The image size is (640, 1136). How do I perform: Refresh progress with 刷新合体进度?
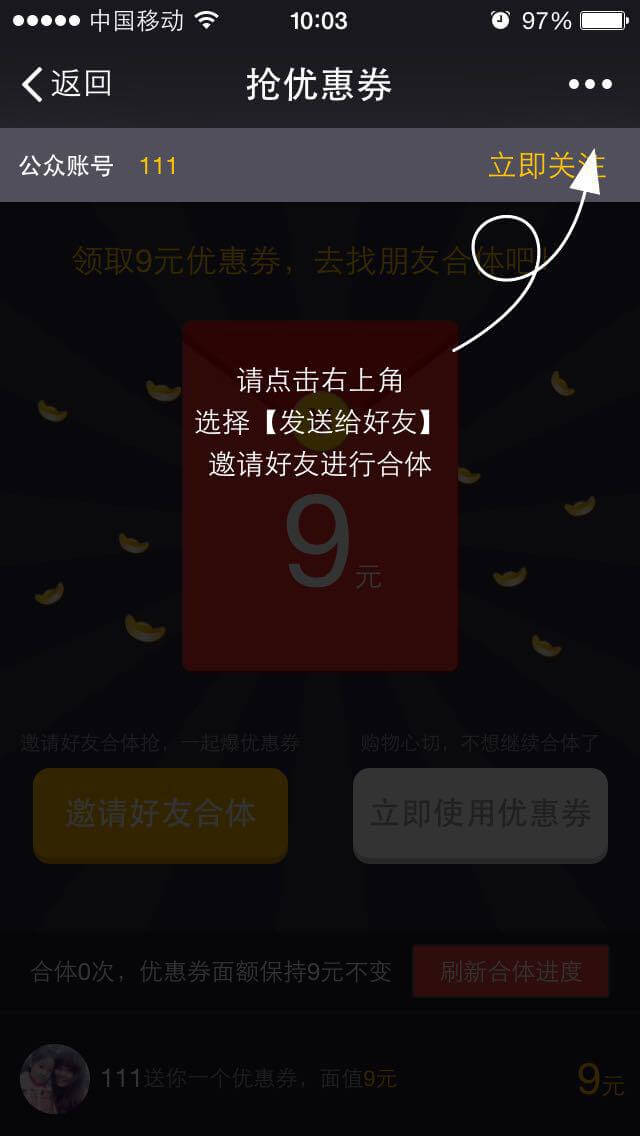click(510, 971)
